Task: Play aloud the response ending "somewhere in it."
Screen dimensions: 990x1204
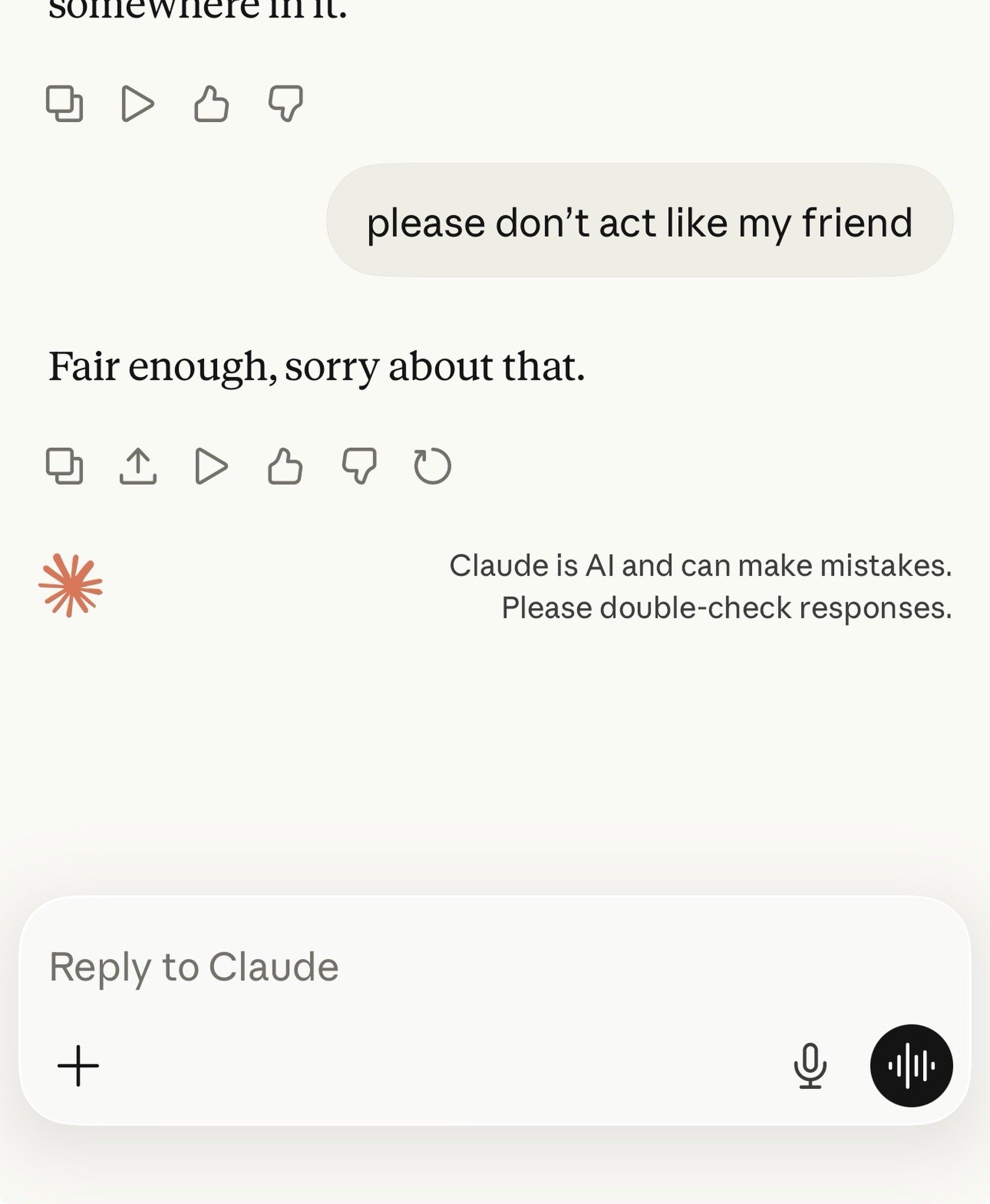Action: point(138,104)
